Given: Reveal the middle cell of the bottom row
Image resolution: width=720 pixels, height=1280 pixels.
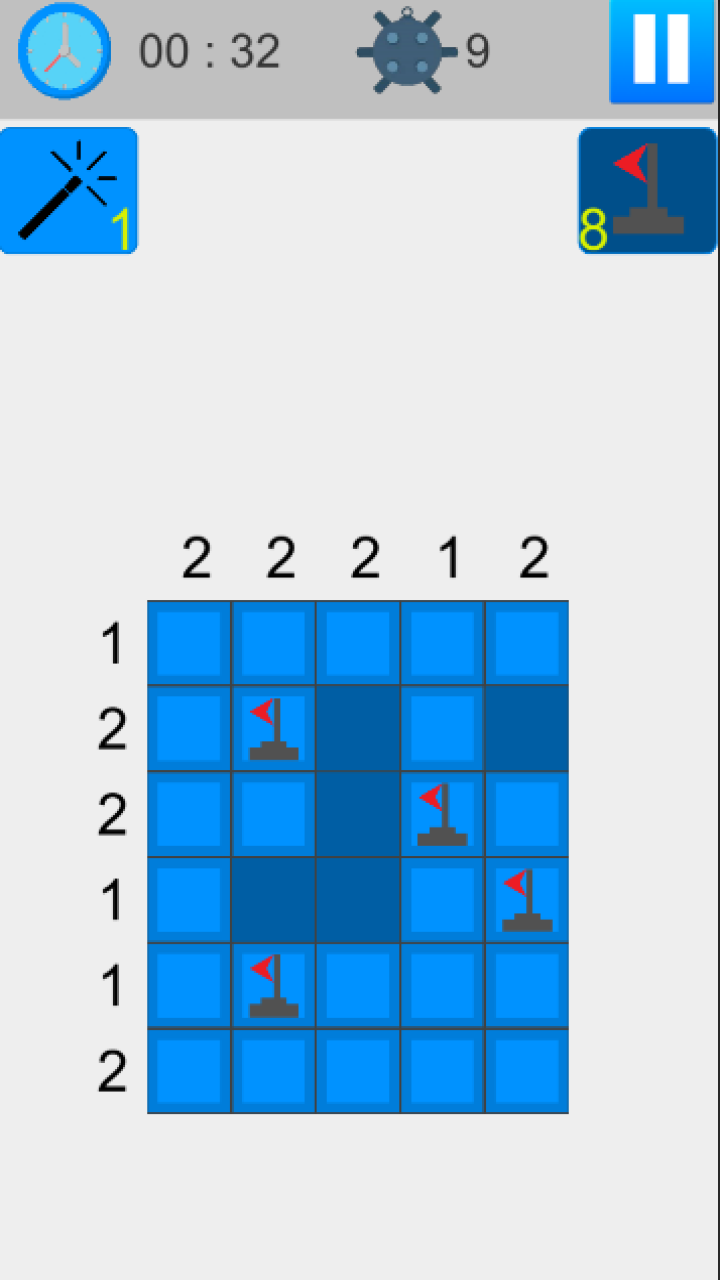Looking at the screenshot, I should tap(358, 1071).
